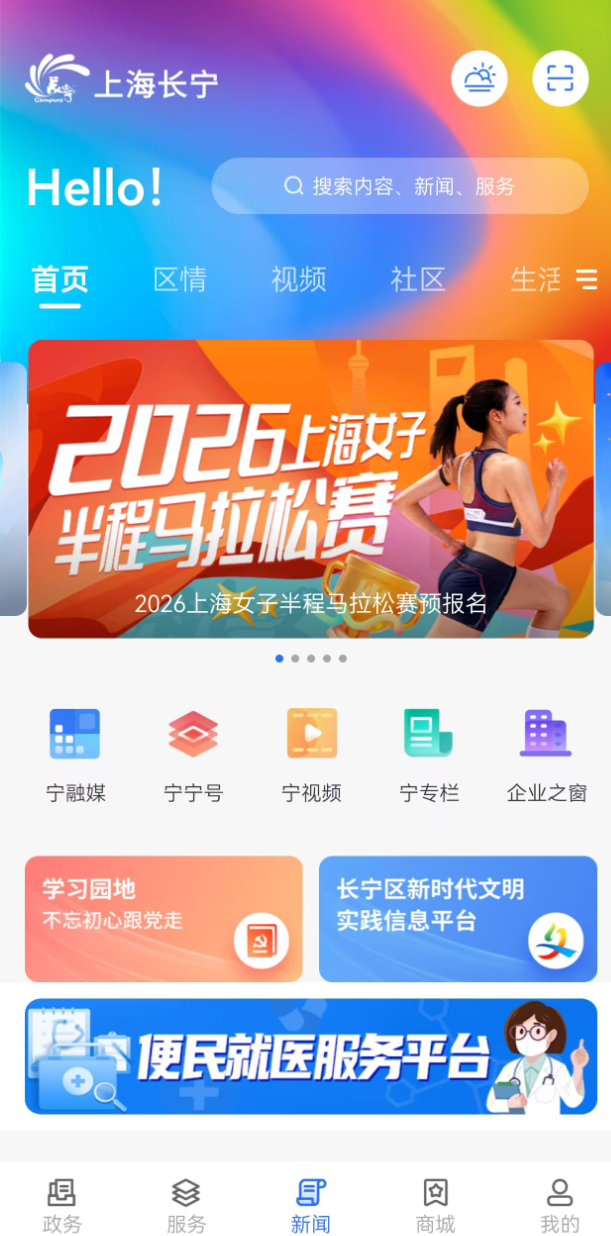Image resolution: width=611 pixels, height=1236 pixels.
Task: Open the 便民就医服务平台 banner
Action: pyautogui.click(x=310, y=1056)
